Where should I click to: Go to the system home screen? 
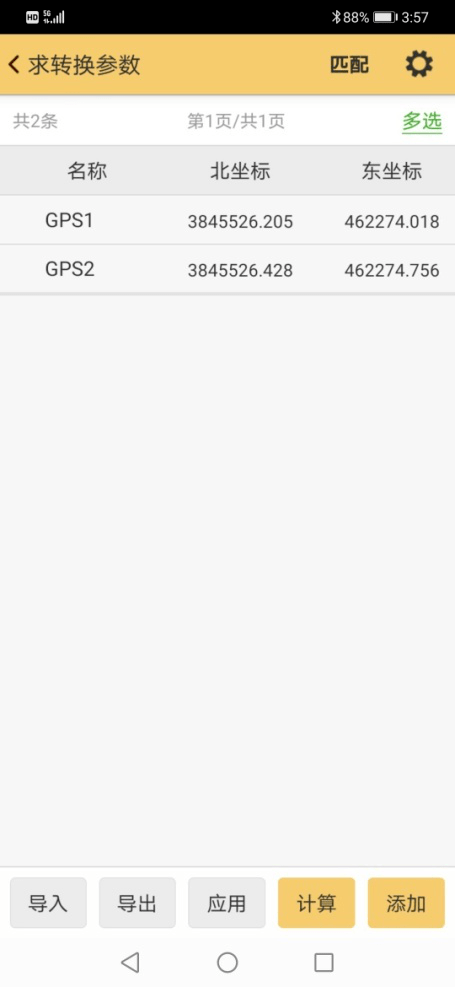[x=227, y=962]
